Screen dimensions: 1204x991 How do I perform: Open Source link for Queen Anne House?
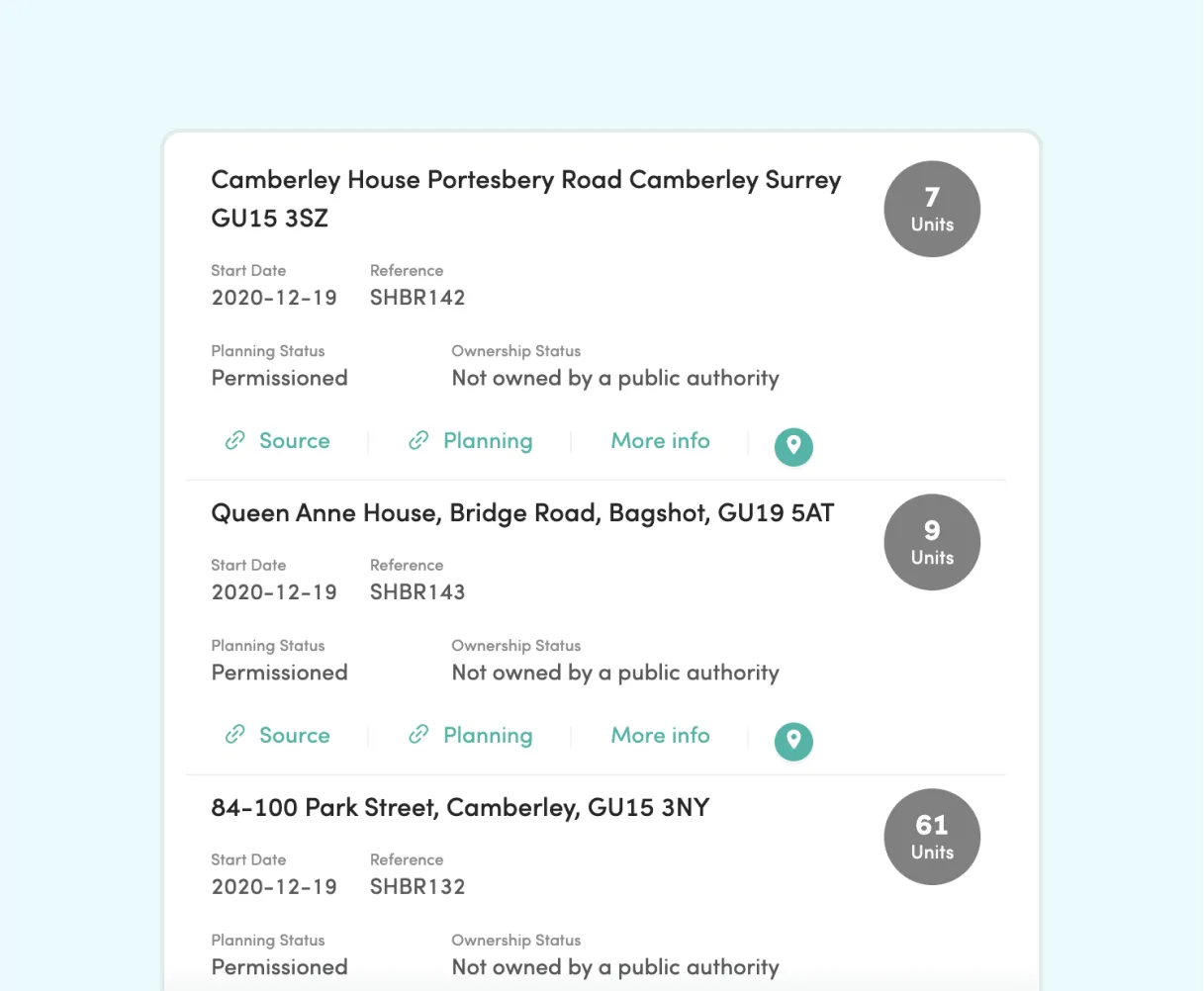[x=278, y=736]
